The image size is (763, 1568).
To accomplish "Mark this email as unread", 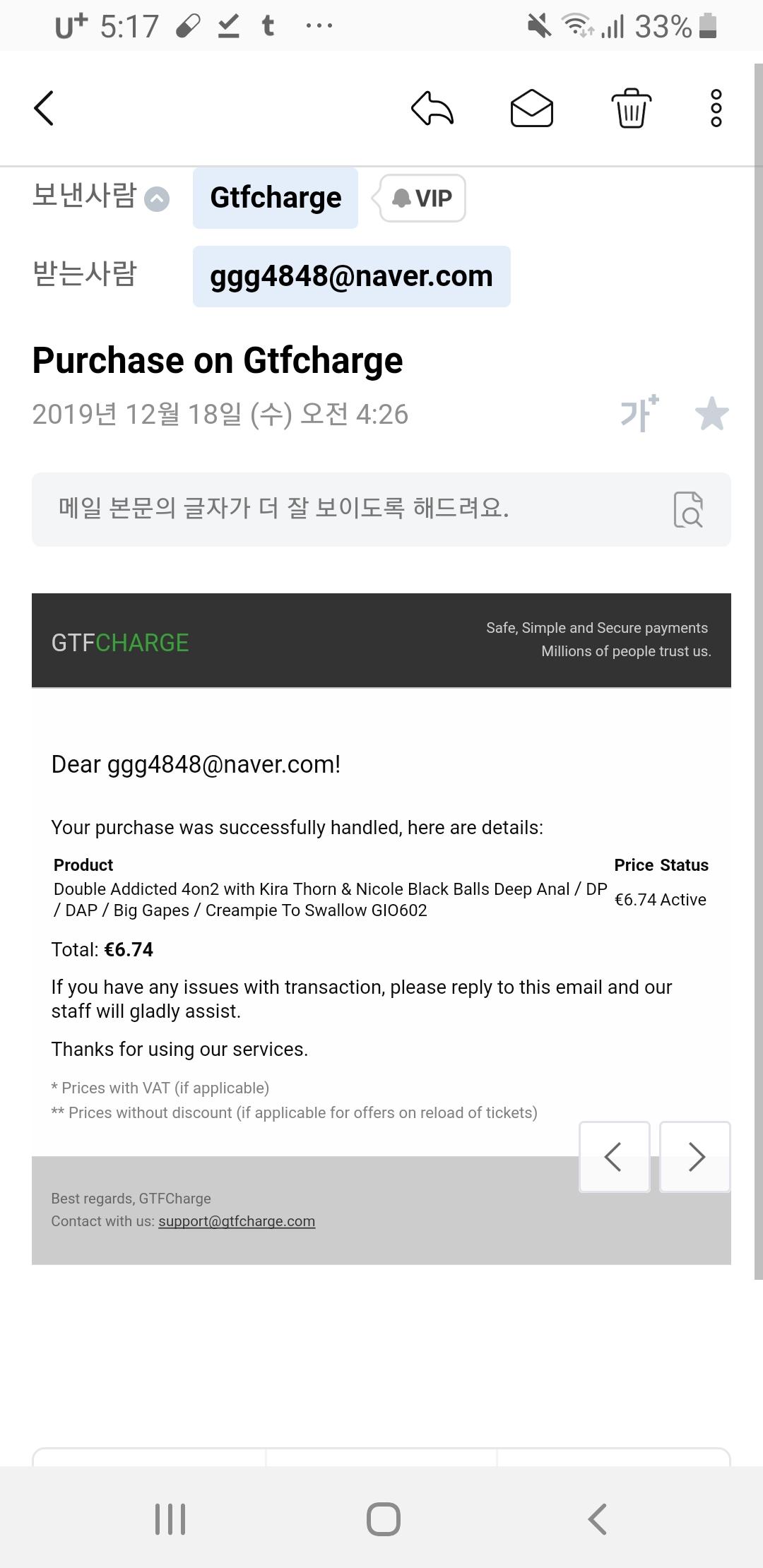I will [531, 109].
